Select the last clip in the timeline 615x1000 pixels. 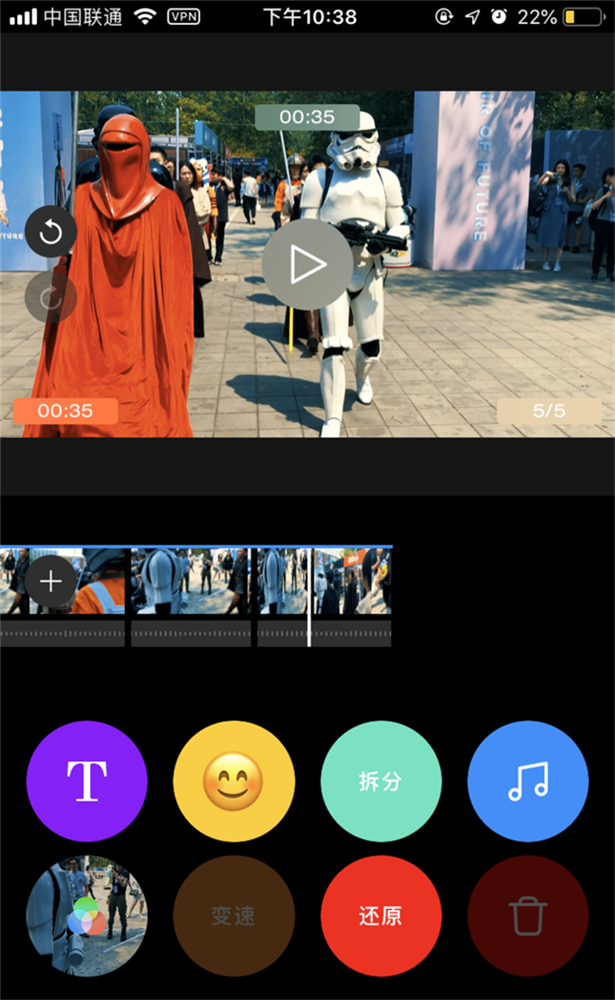[x=351, y=581]
